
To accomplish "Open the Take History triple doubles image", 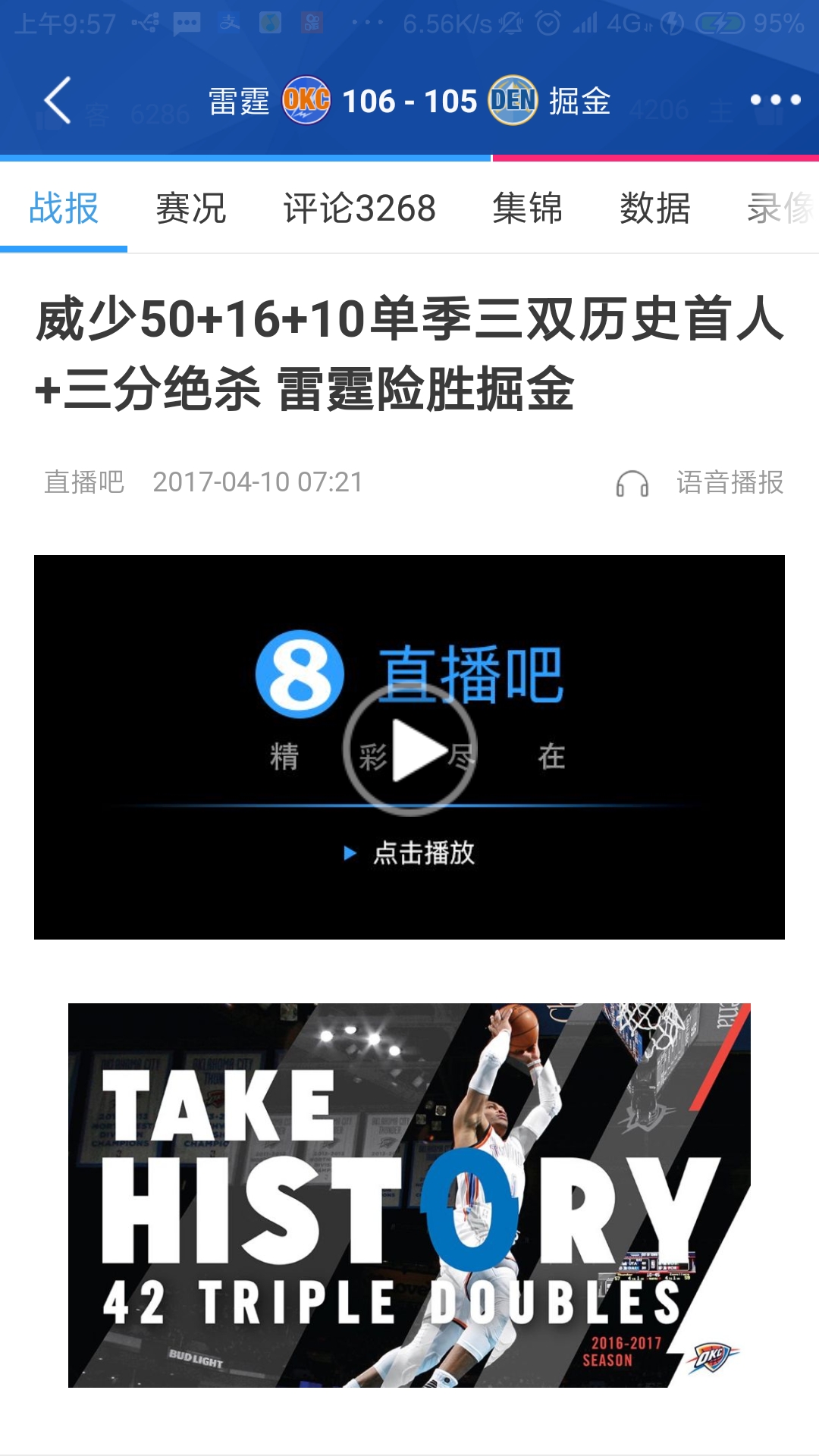I will click(x=409, y=1195).
